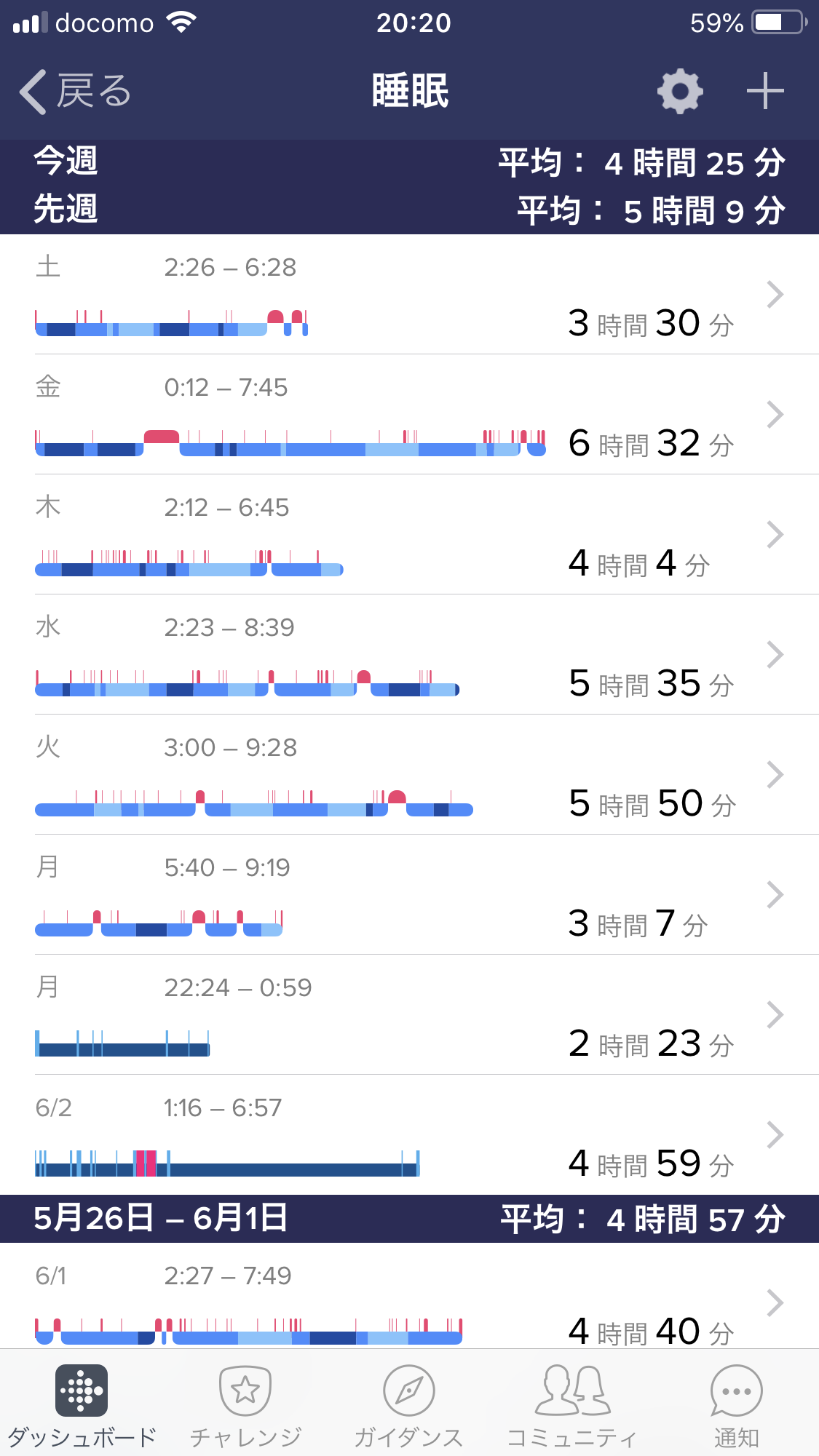The width and height of the screenshot is (819, 1456).
Task: Select Wednesday's 2:23 – 8:39 sleep entry
Action: [x=409, y=655]
